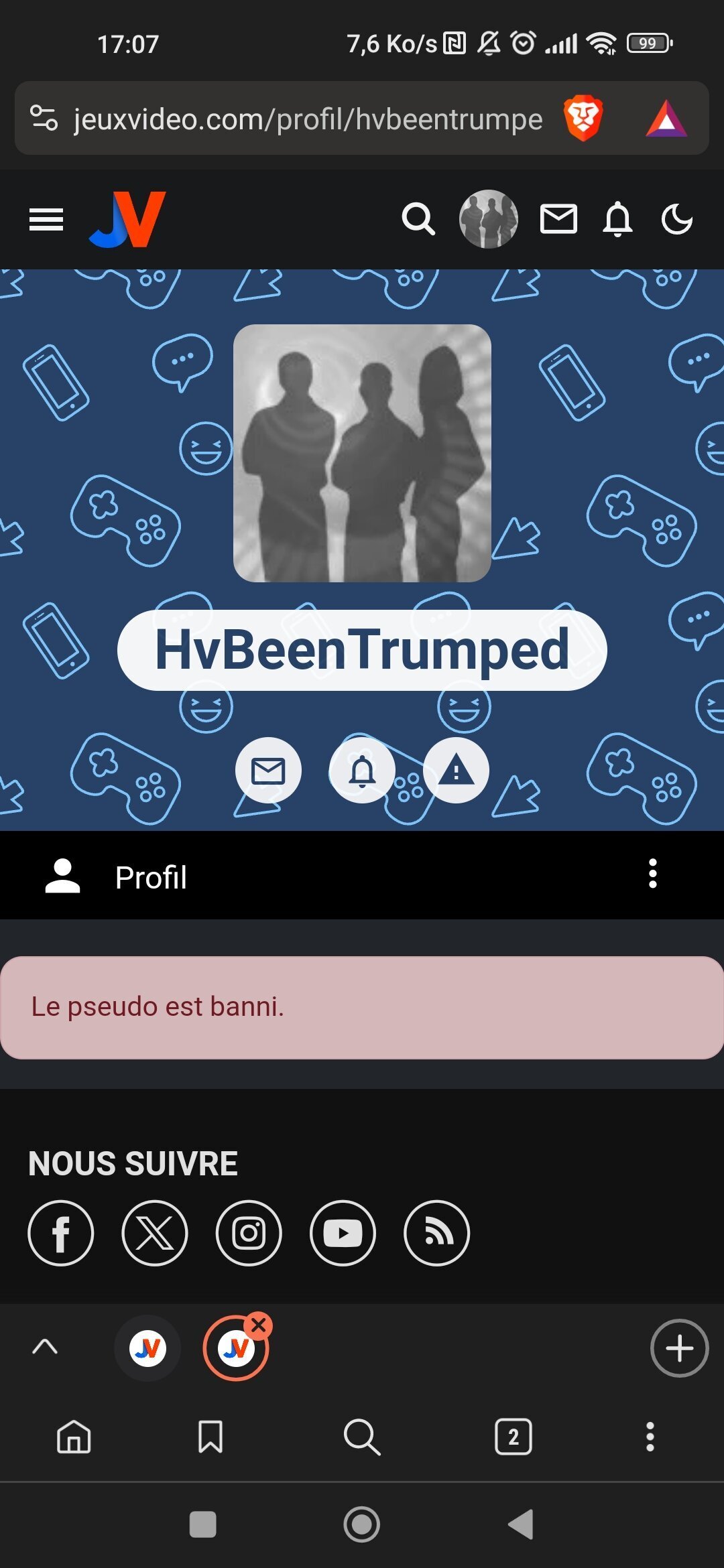Open the Profil section overflow menu
724x1568 pixels.
[652, 874]
